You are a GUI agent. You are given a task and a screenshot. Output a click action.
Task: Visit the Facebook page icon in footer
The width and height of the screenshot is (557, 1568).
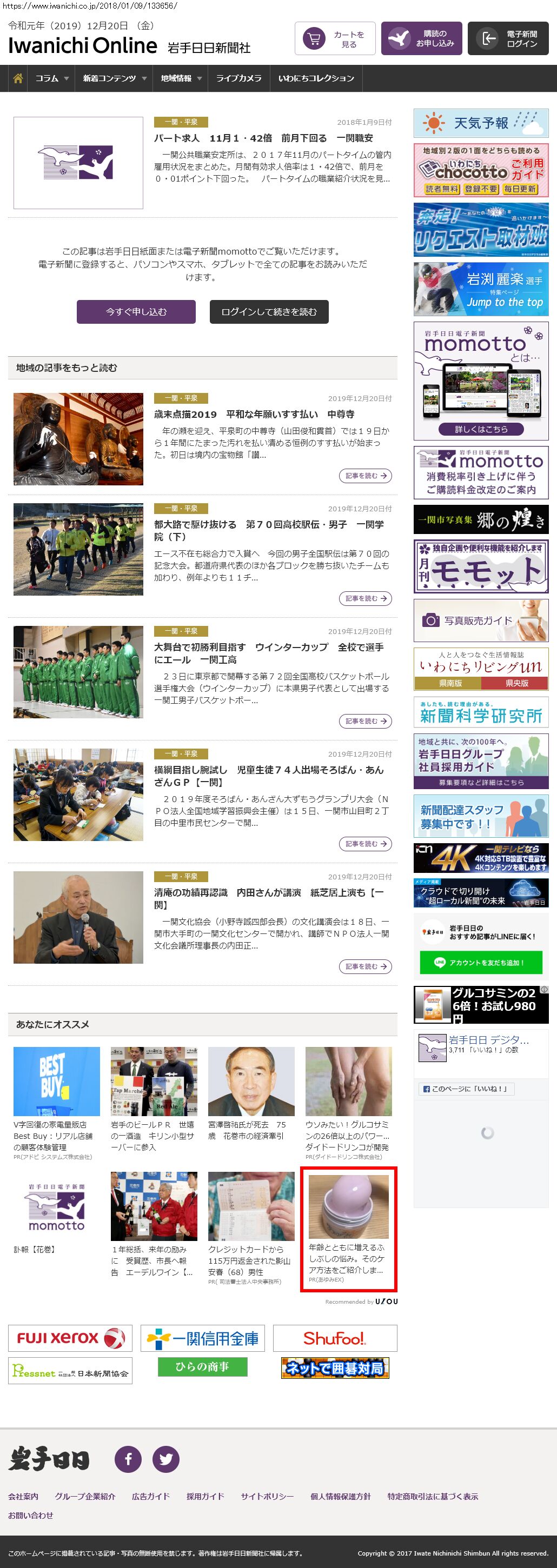click(128, 1458)
